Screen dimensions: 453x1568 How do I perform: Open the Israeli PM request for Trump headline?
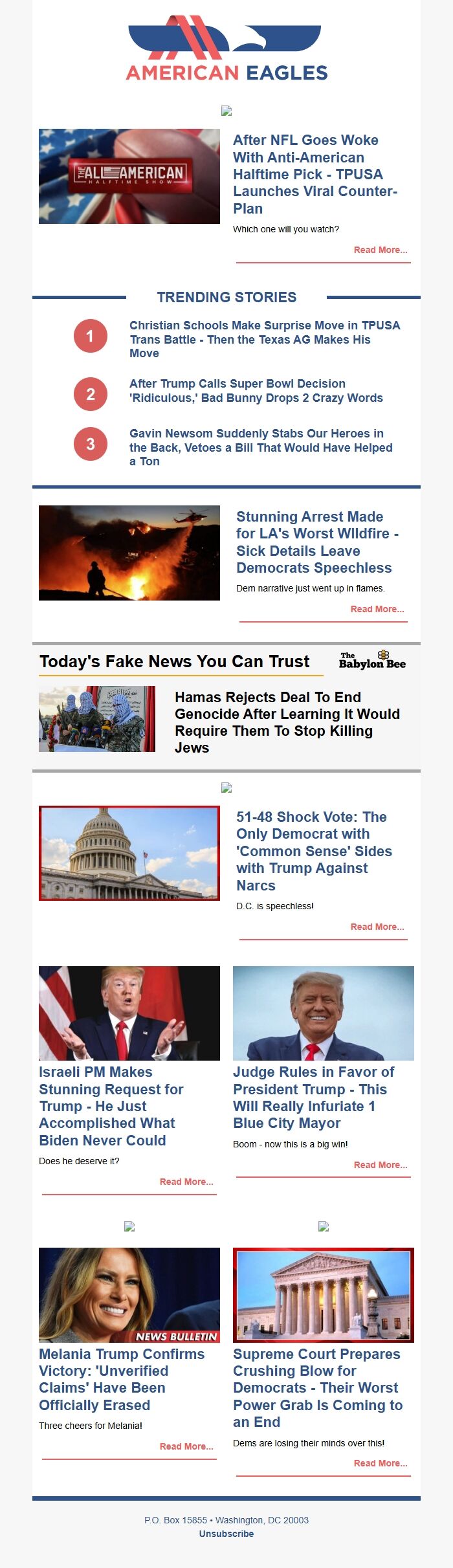click(111, 1106)
